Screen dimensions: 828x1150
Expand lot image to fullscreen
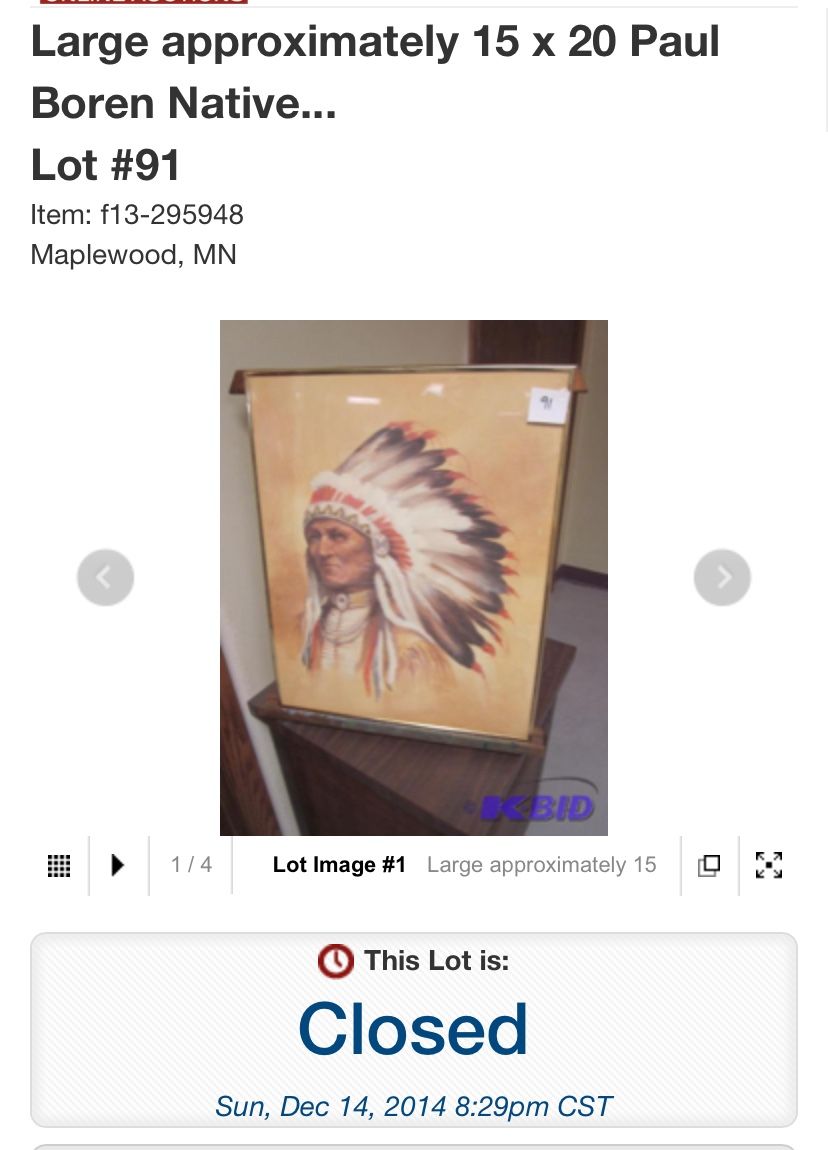768,865
